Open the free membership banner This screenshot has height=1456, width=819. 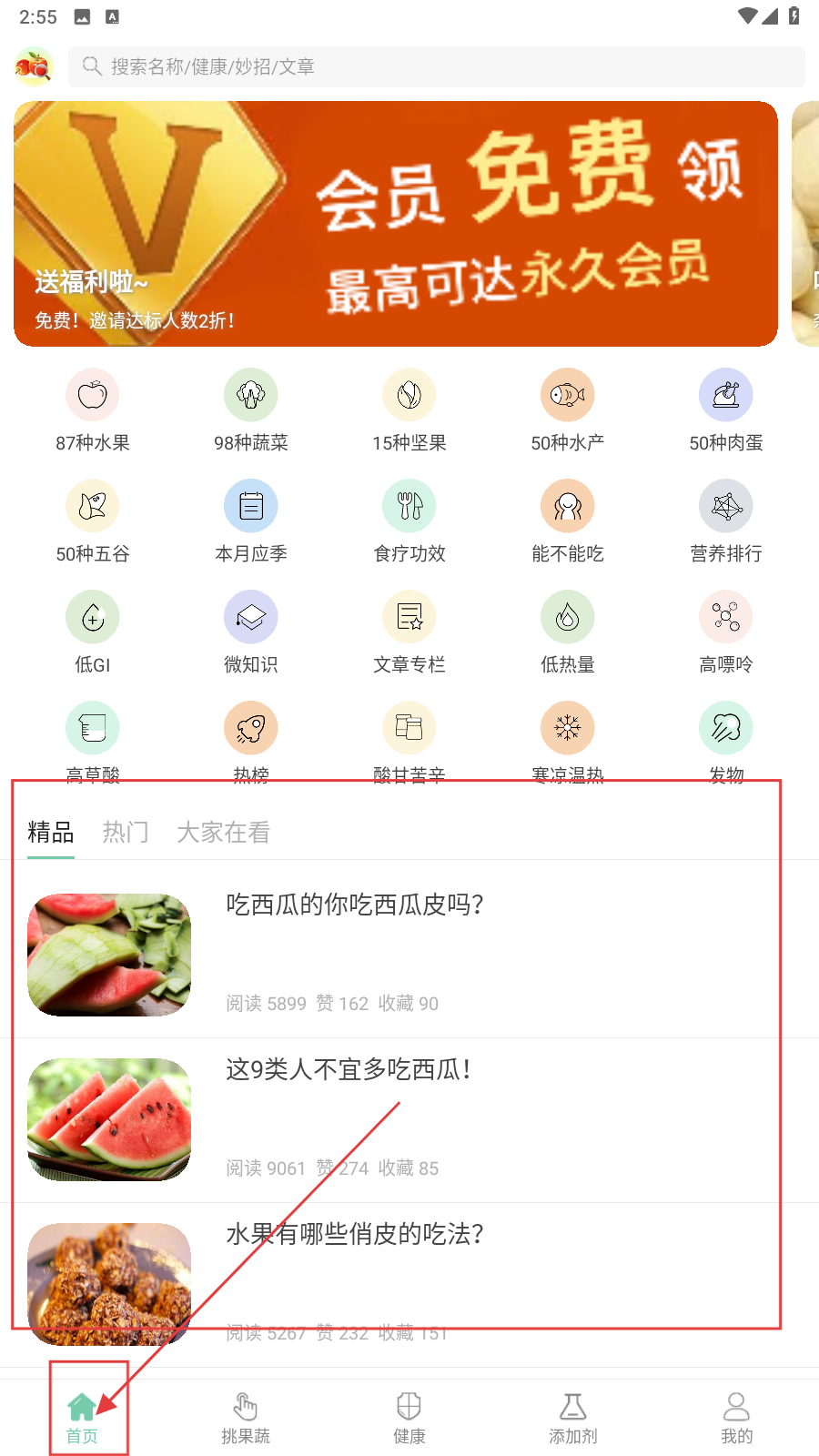point(396,224)
